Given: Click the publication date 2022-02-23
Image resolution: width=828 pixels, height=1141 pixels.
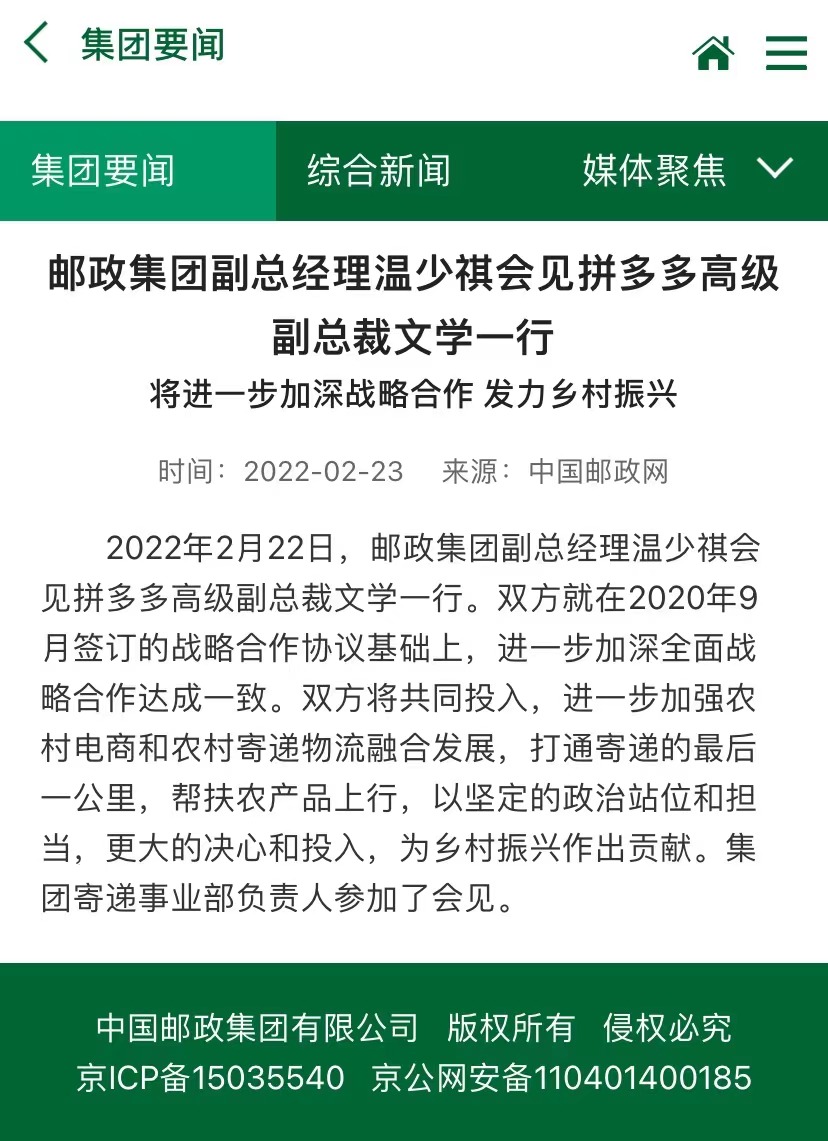Looking at the screenshot, I should point(325,471).
